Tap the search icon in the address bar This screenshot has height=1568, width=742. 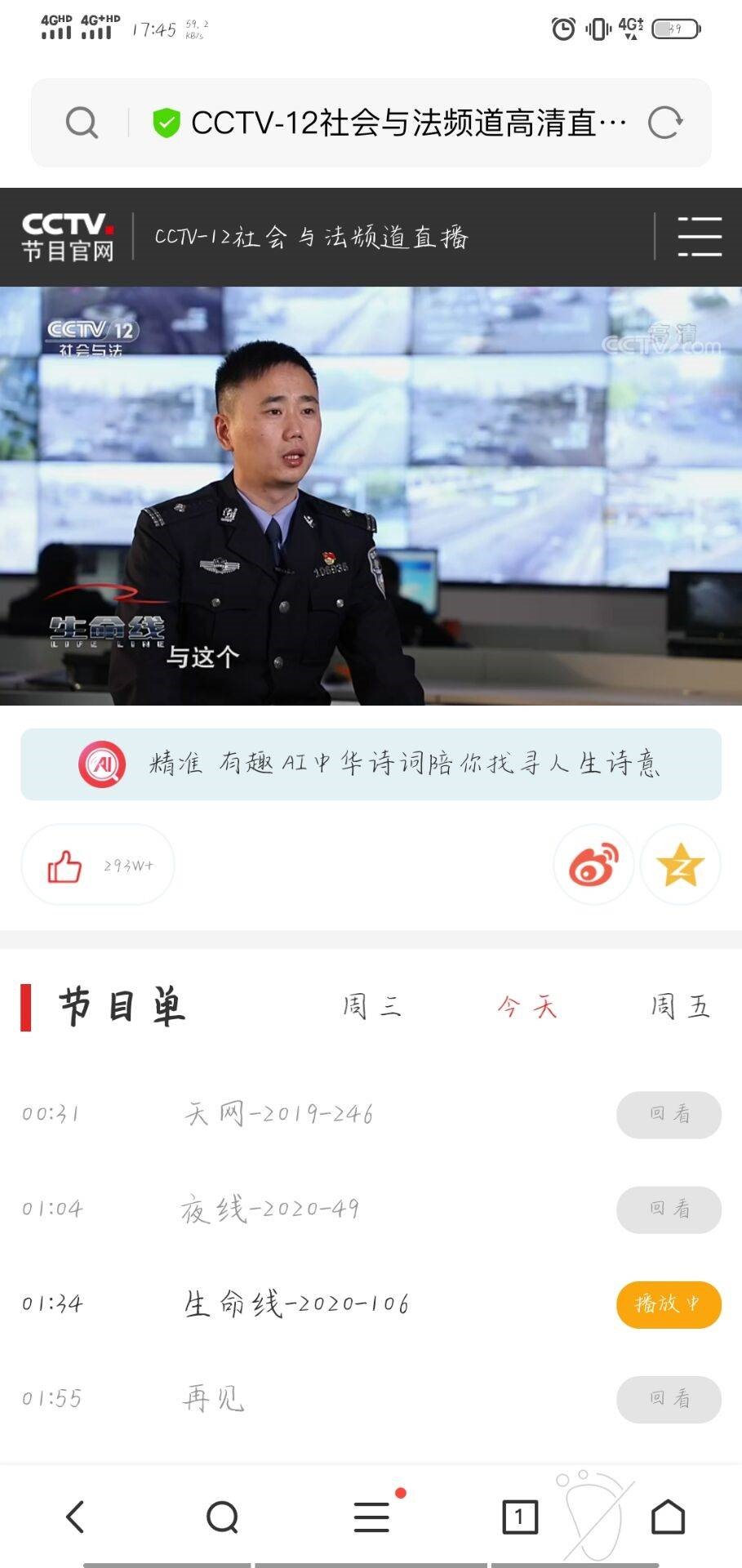(x=82, y=123)
